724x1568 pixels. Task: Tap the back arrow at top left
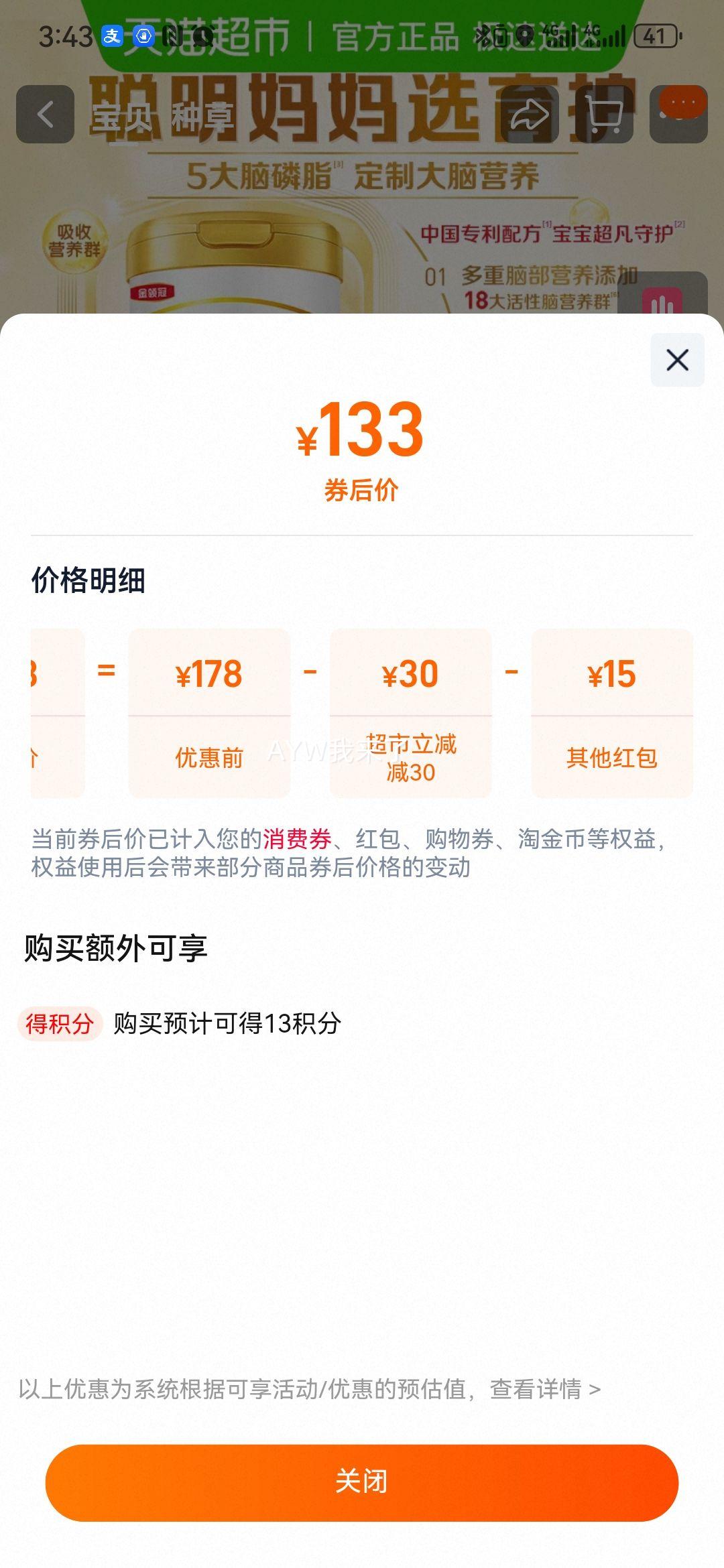click(x=45, y=115)
